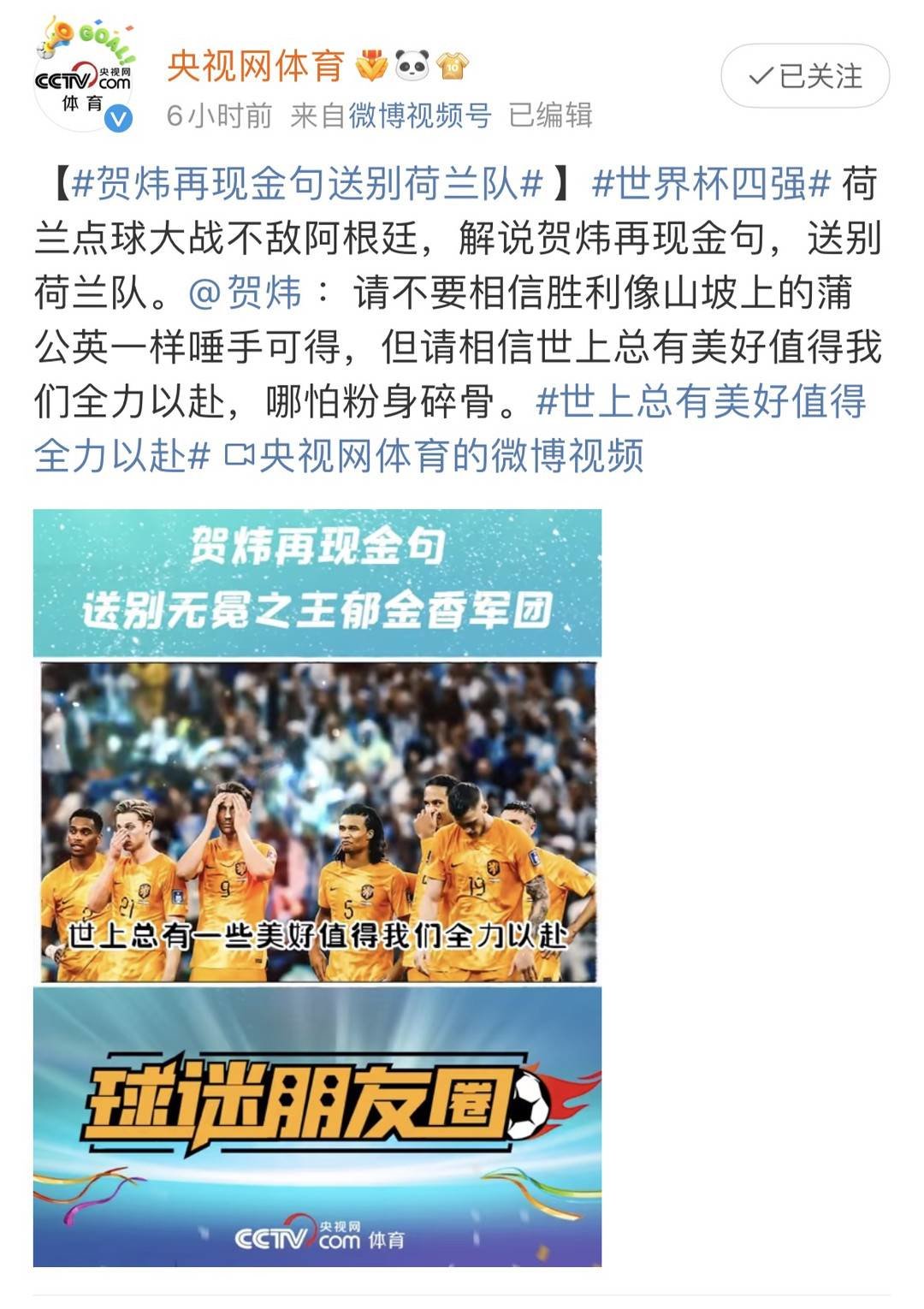924x1309 pixels.
Task: Open the 微博视频号 source link
Action: pyautogui.click(x=419, y=115)
